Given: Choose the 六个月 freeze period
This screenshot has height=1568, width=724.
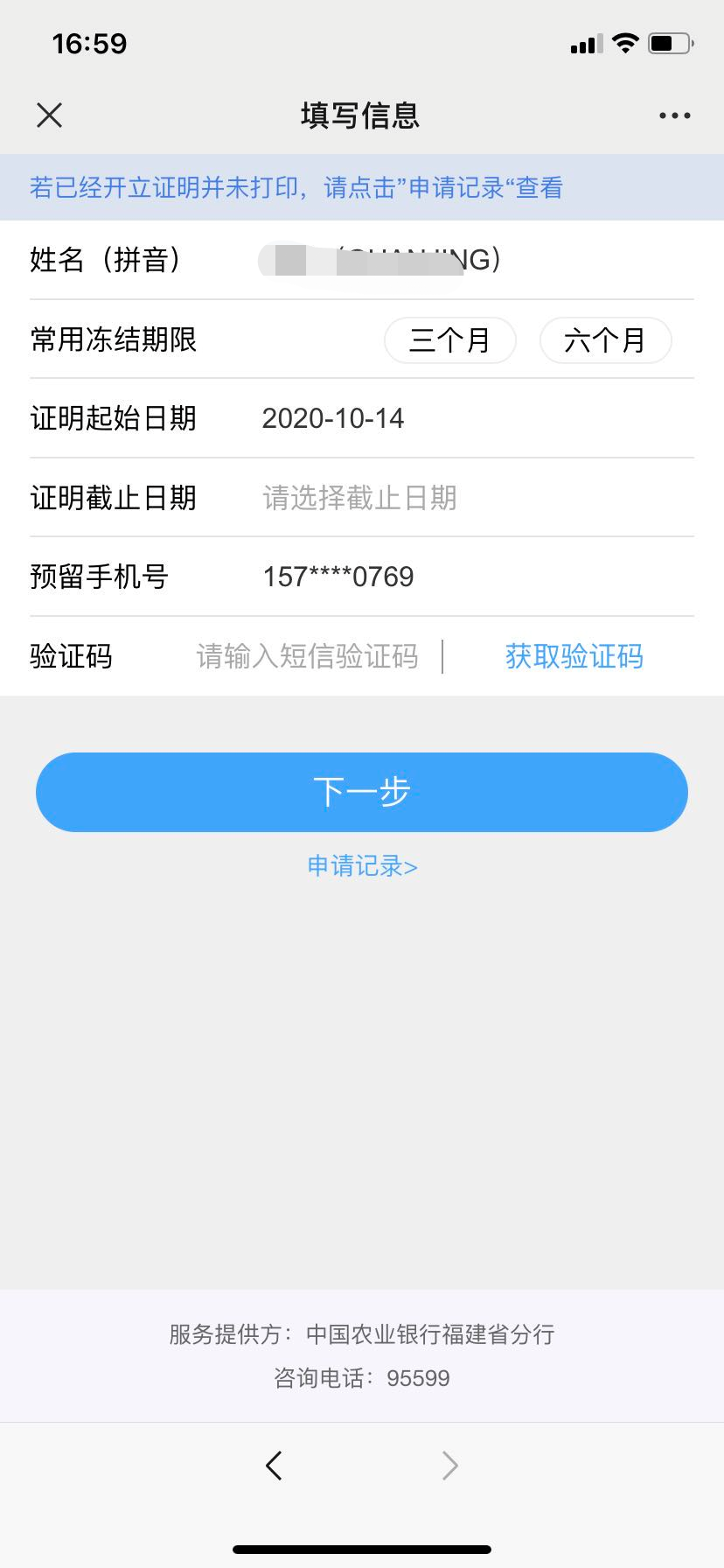Looking at the screenshot, I should (605, 340).
